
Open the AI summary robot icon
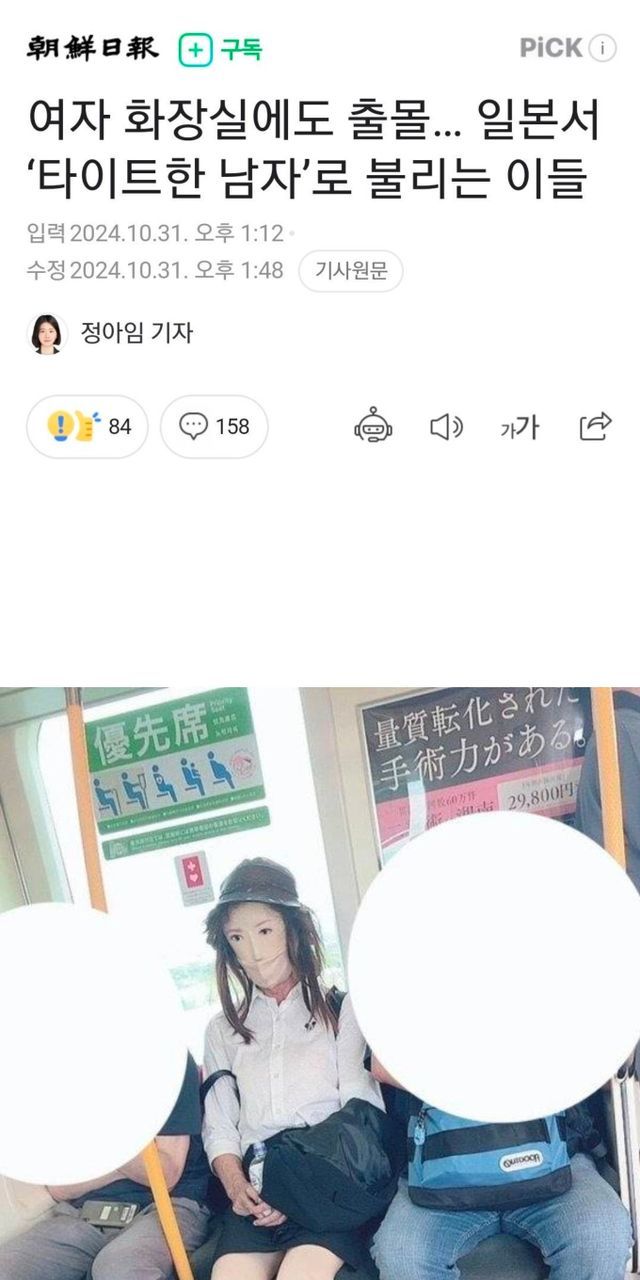[x=373, y=427]
